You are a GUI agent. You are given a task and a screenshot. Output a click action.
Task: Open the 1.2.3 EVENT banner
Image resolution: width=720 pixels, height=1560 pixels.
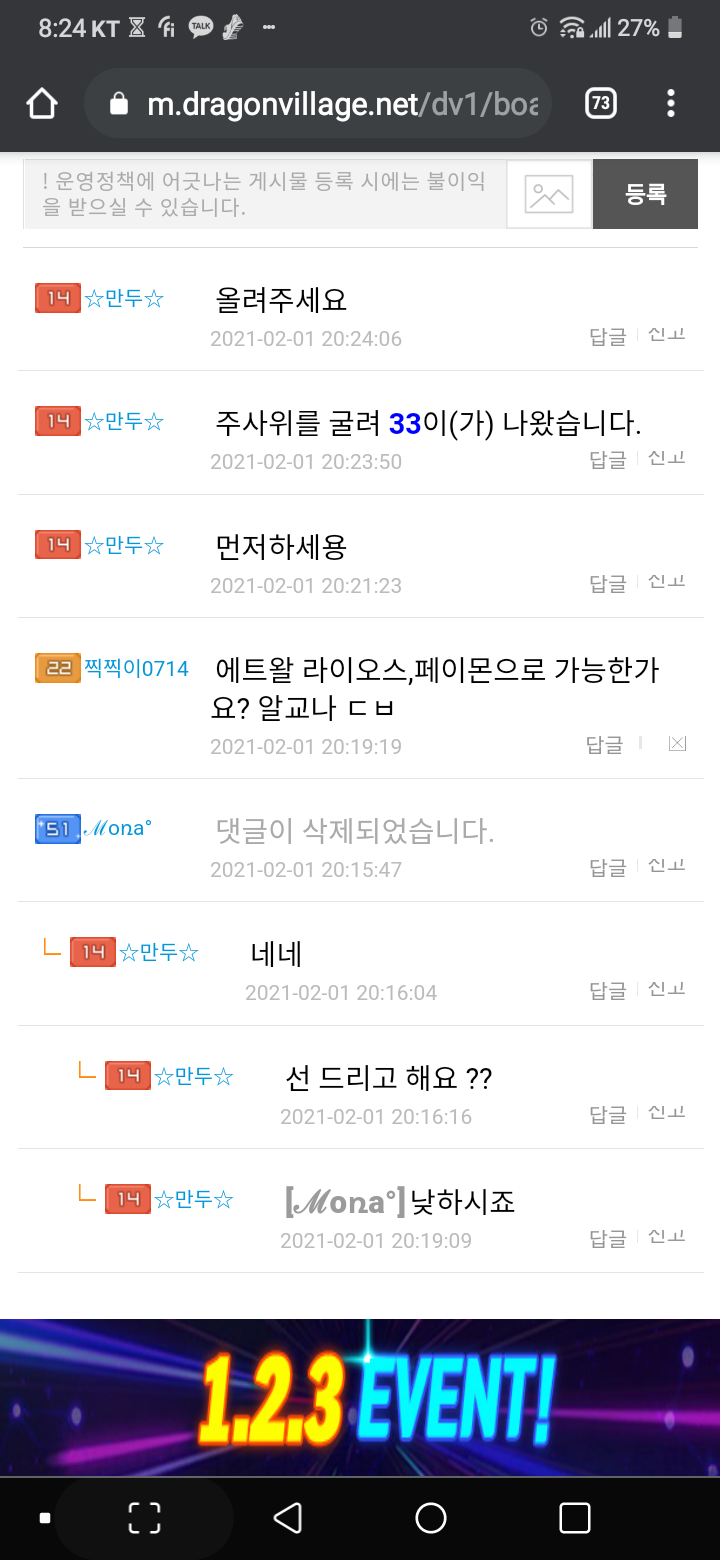point(360,1397)
